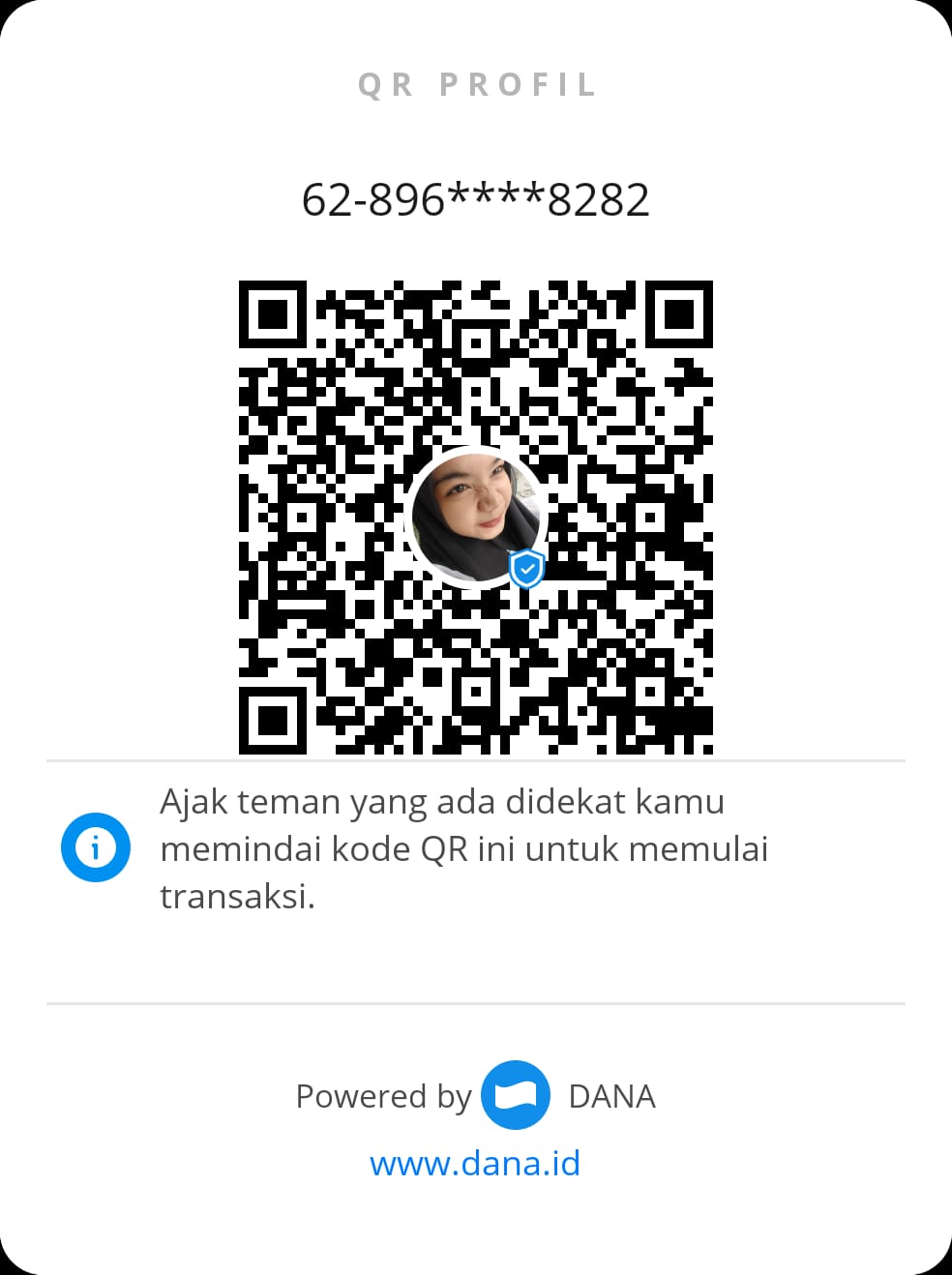Click the Powered by DANA label
952x1275 pixels.
pos(384,1096)
